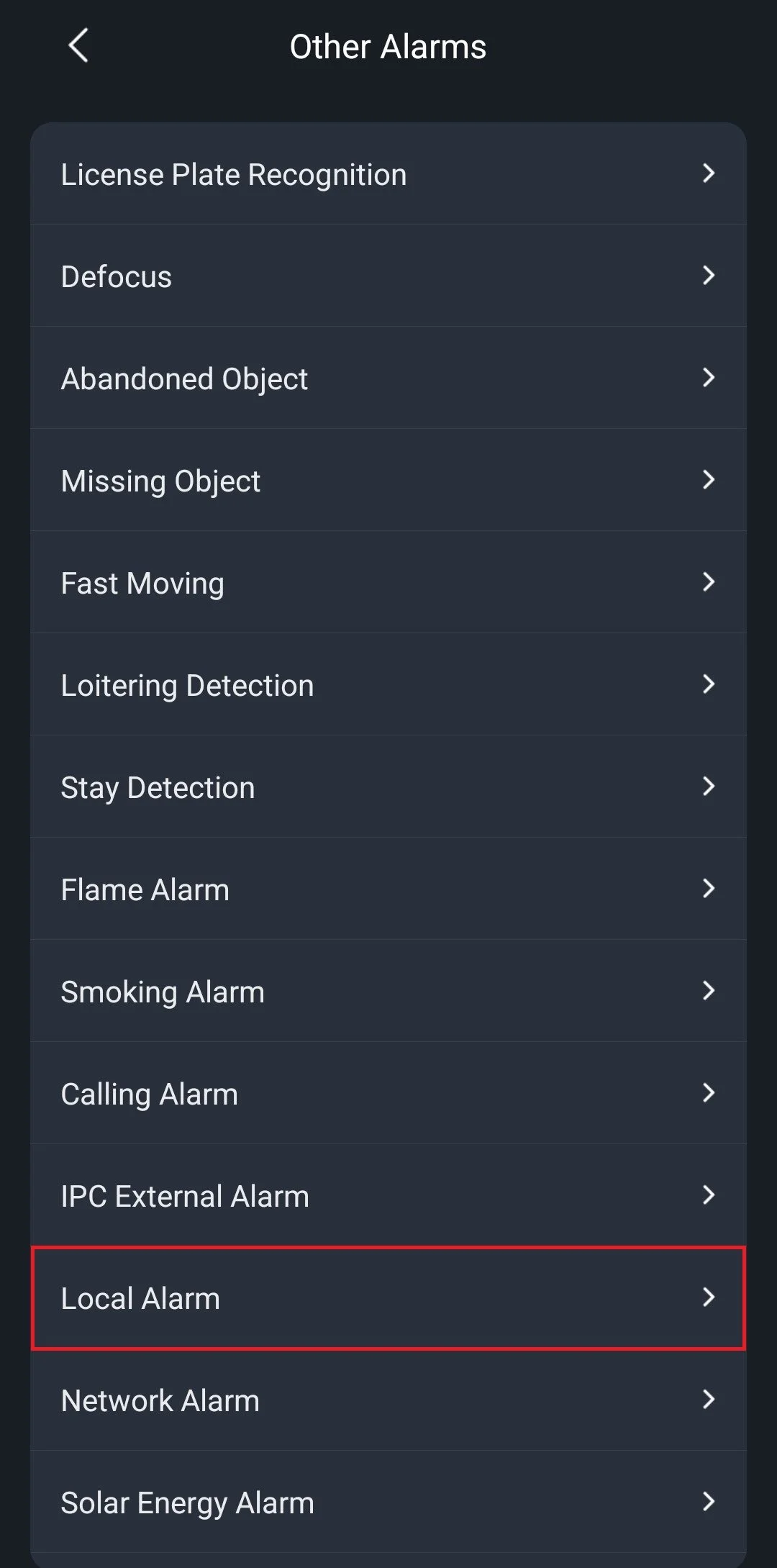Open Loitering Detection
The width and height of the screenshot is (777, 1568).
pos(388,684)
